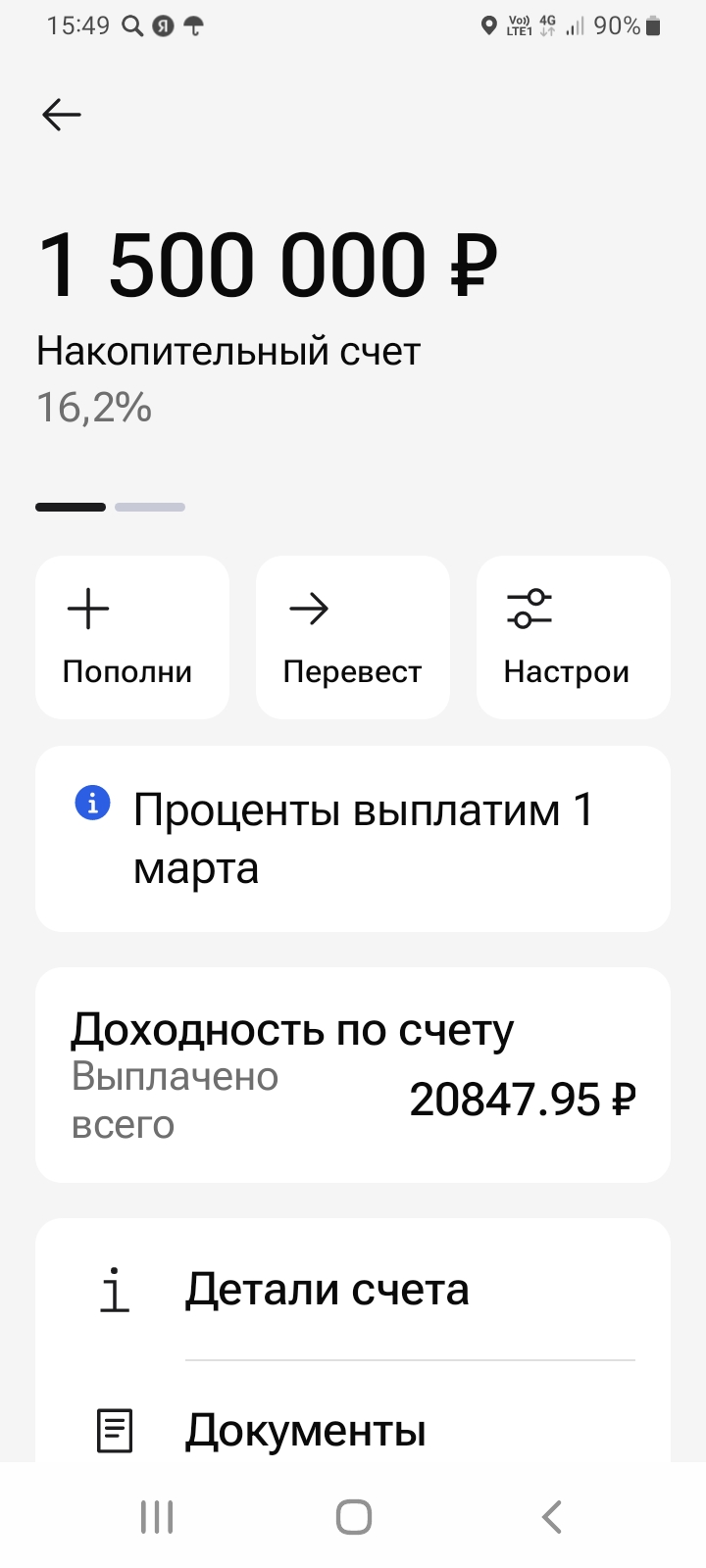
Task: Open the system recent apps button
Action: pos(157,1517)
